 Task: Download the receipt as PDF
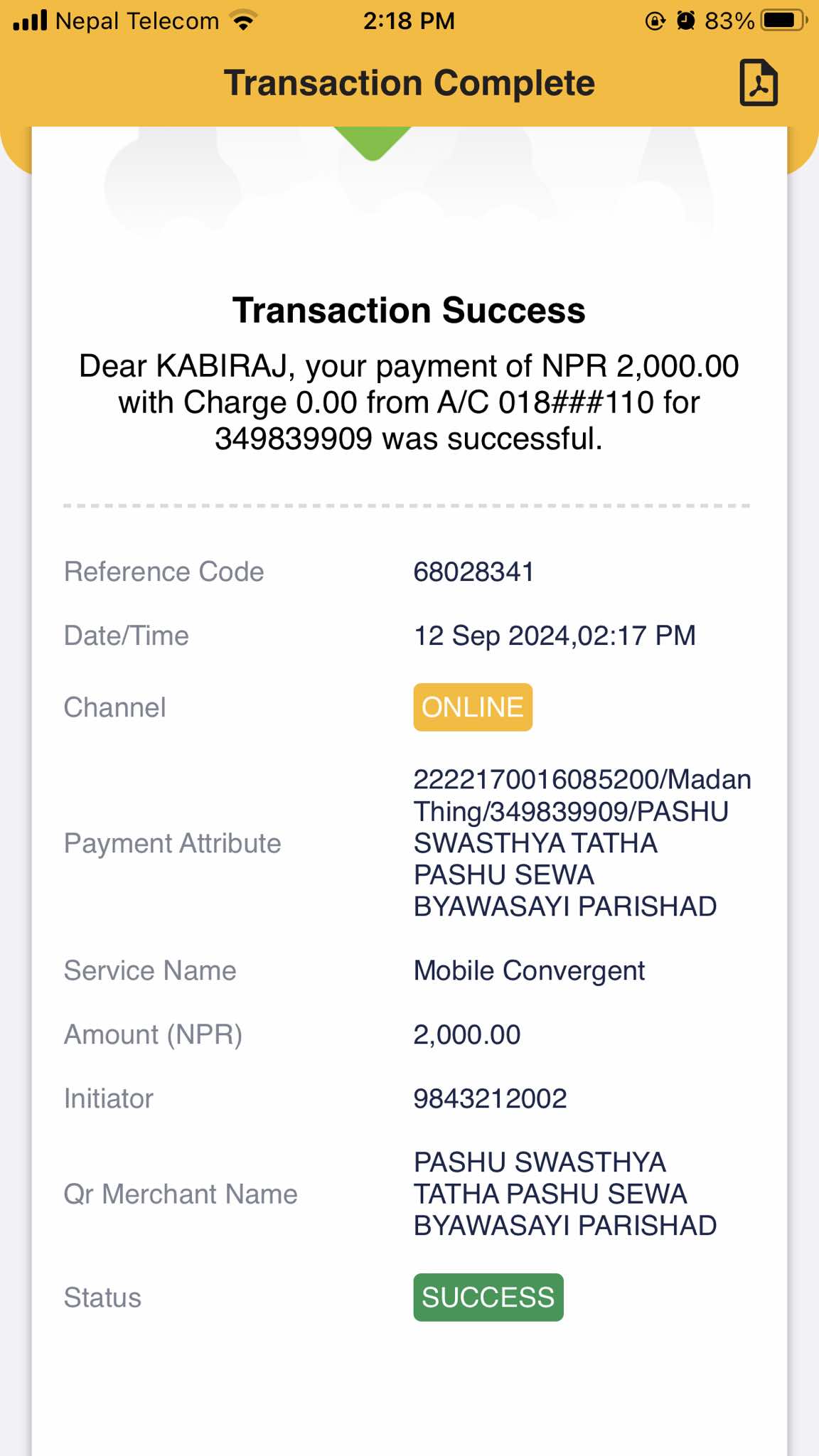coord(759,82)
